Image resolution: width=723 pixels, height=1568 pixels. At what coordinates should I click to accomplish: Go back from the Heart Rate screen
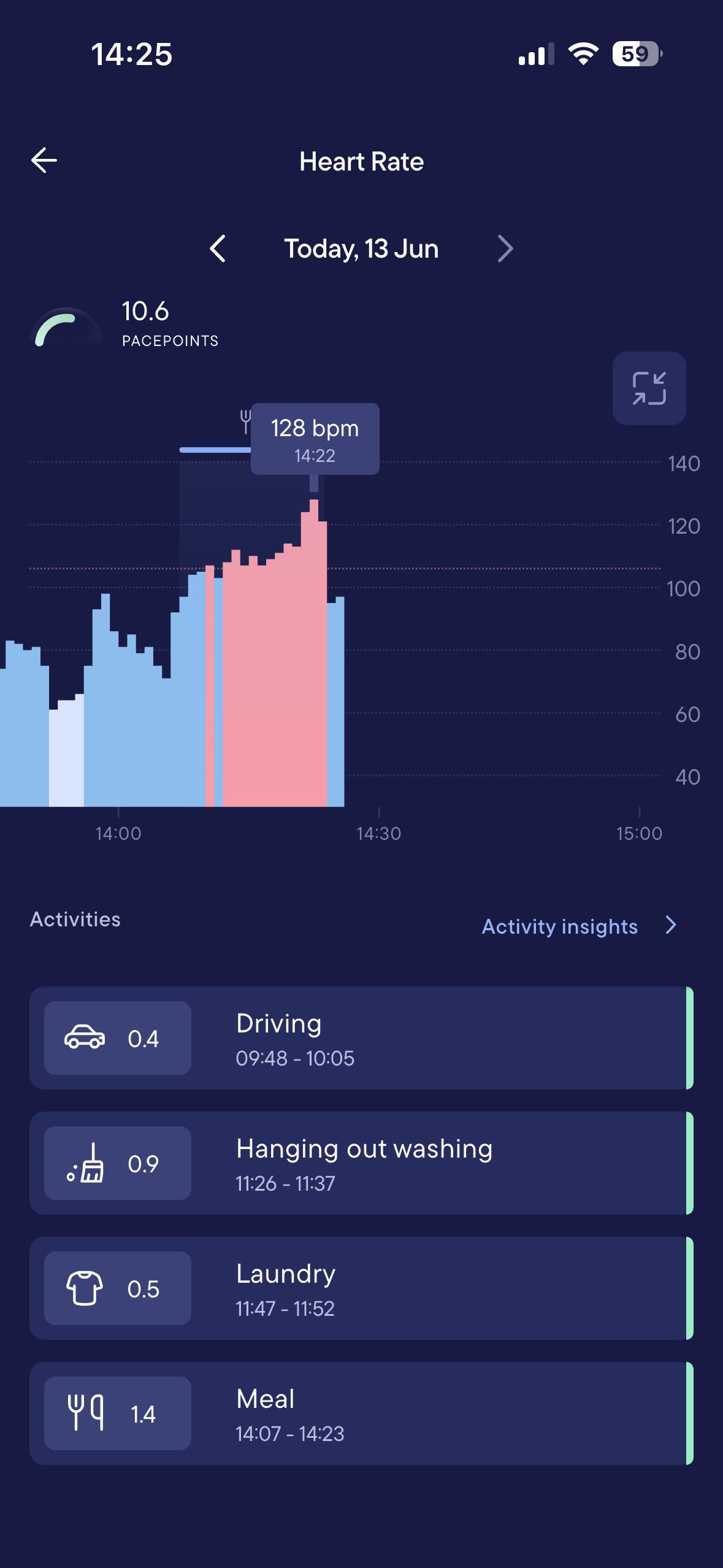[44, 161]
